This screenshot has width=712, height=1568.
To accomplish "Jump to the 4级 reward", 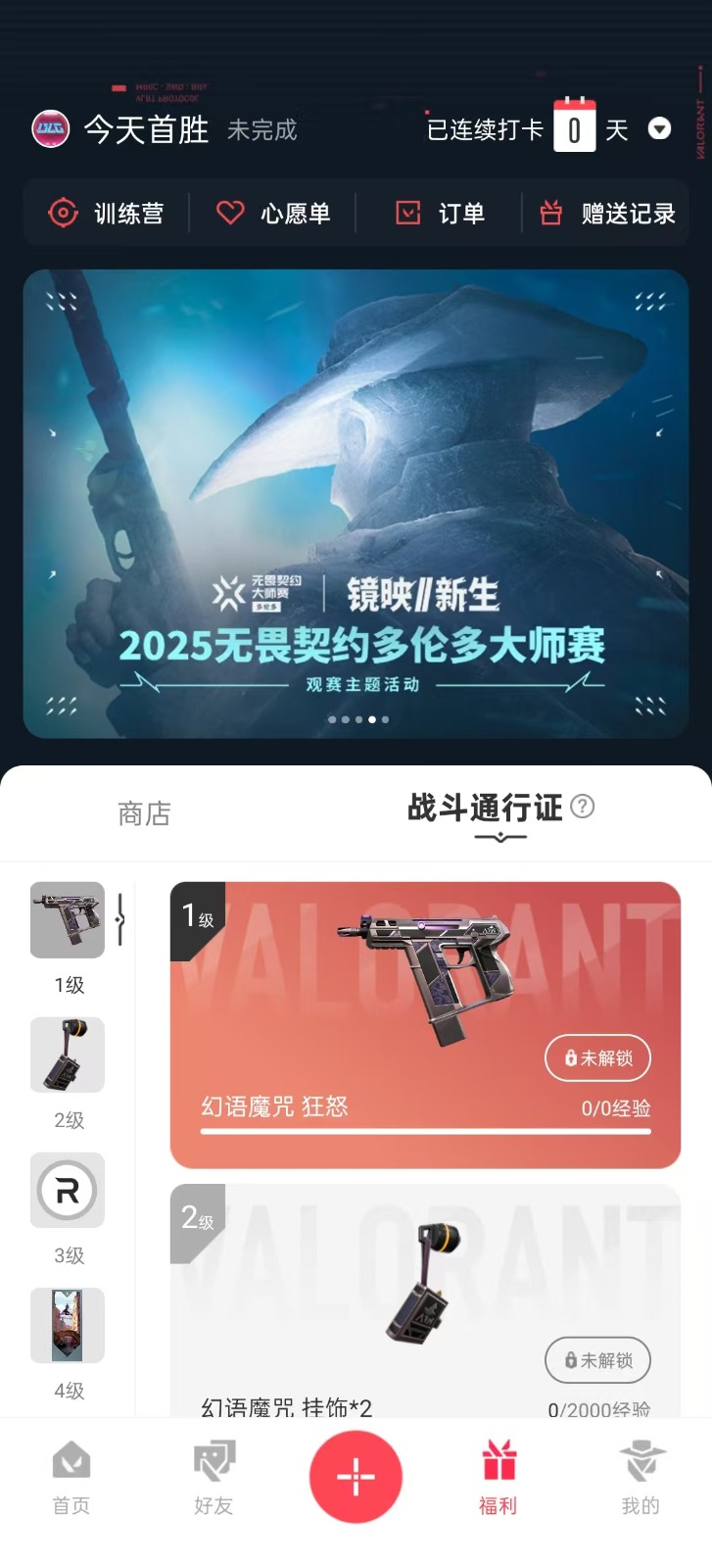I will pyautogui.click(x=68, y=1326).
